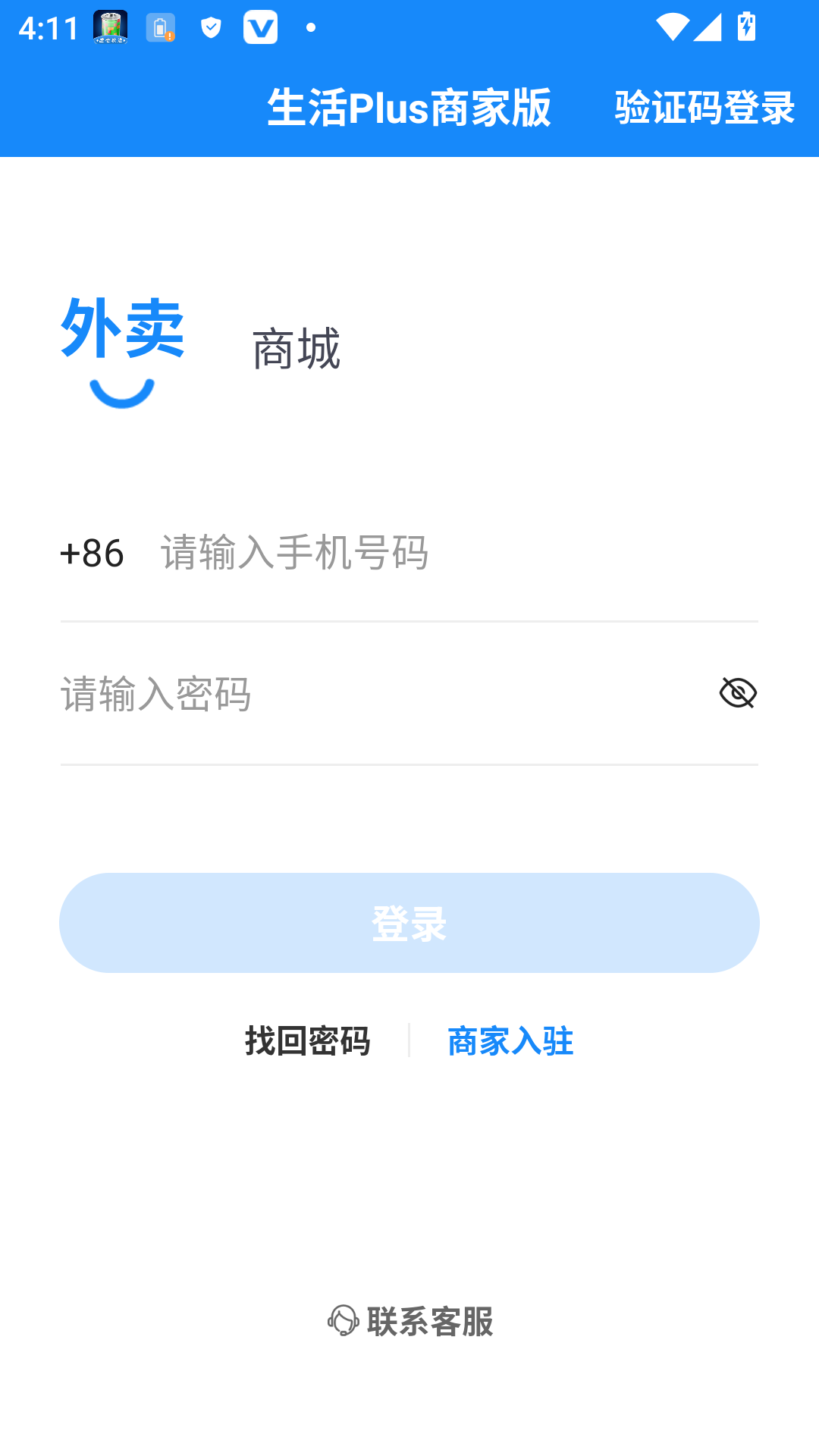Click 找回密码 to recover password
The height and width of the screenshot is (1456, 819).
[307, 1041]
